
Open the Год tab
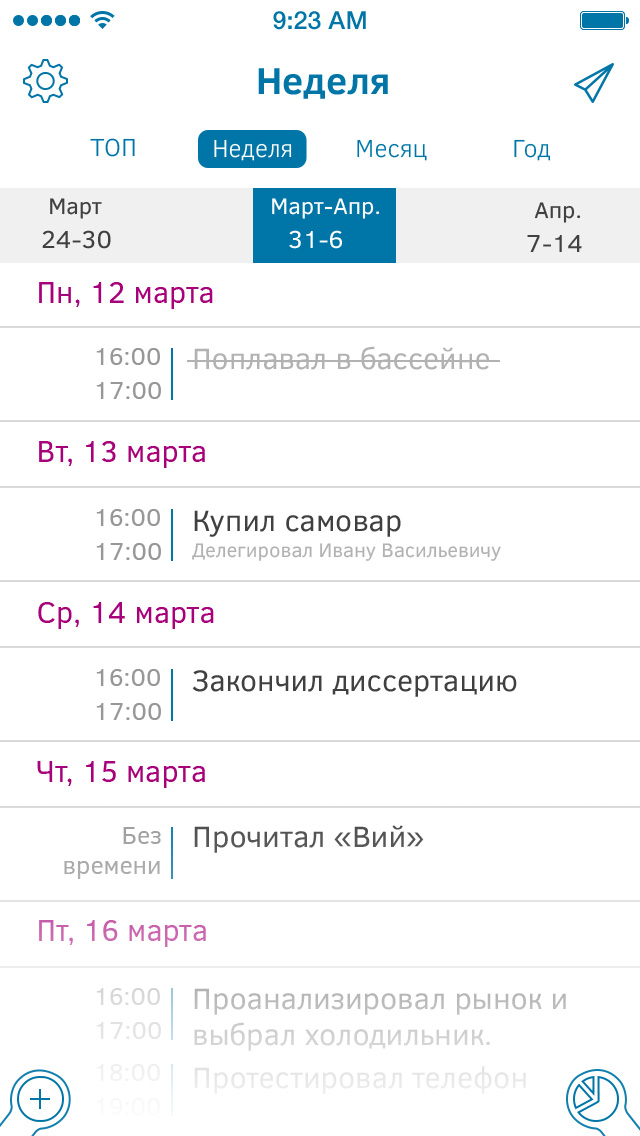[531, 150]
